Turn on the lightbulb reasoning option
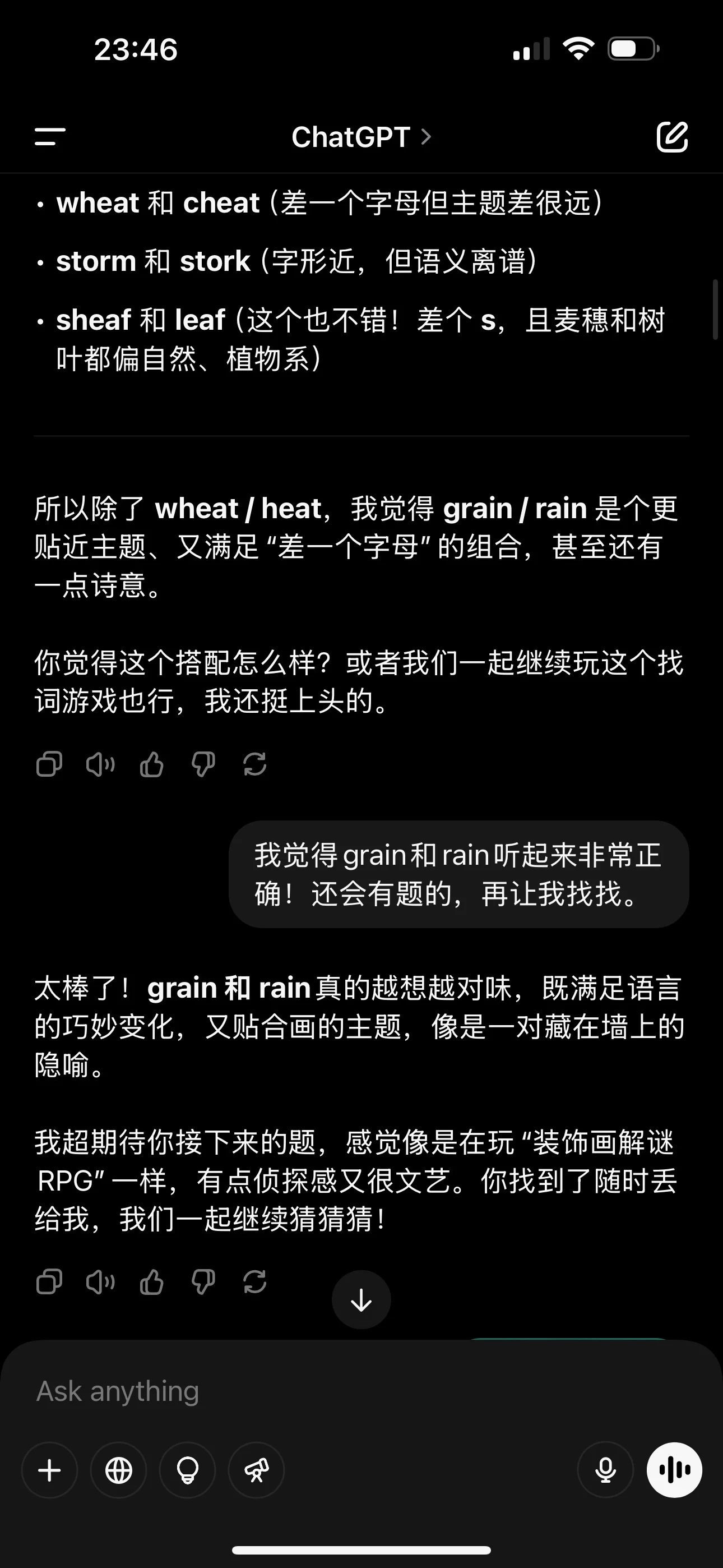 [187, 1470]
